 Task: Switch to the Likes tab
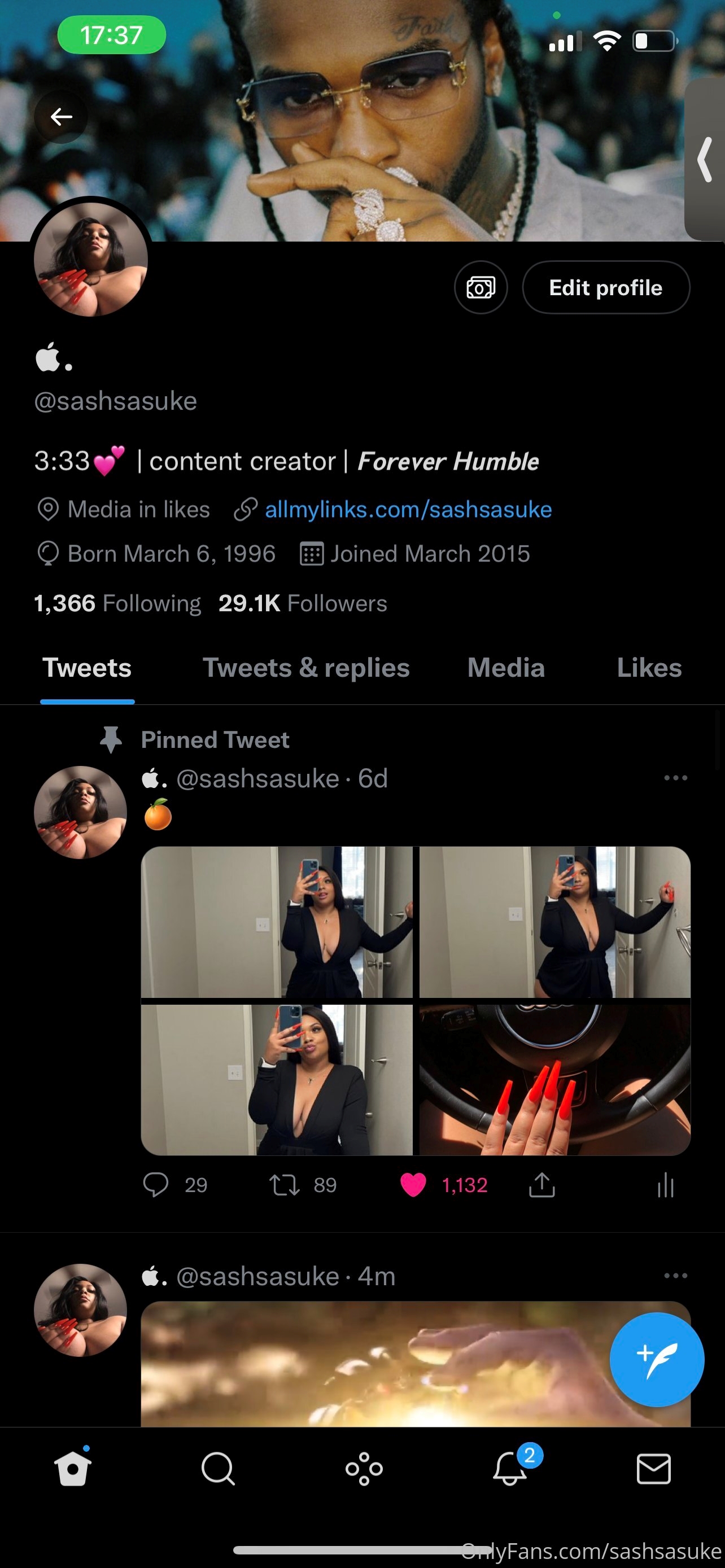649,668
